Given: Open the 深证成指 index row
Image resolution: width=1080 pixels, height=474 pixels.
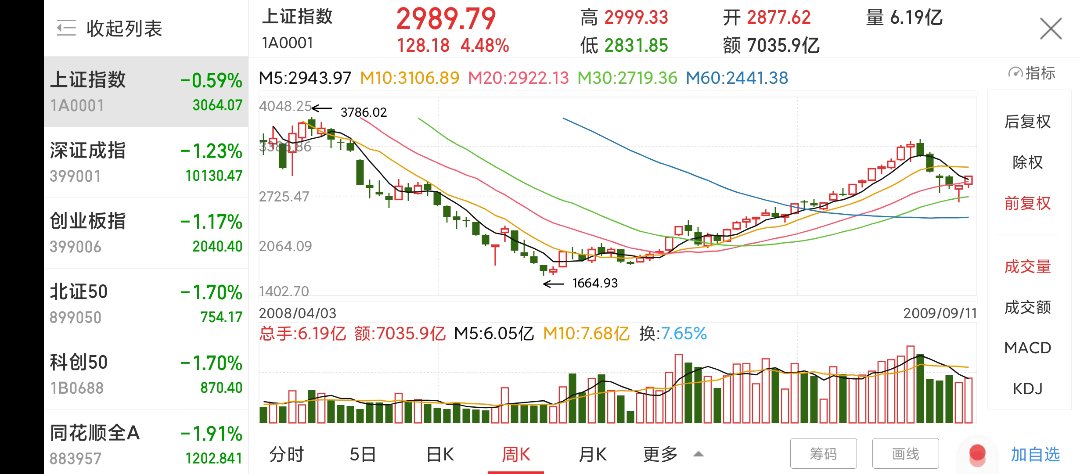Looking at the screenshot, I should point(146,162).
